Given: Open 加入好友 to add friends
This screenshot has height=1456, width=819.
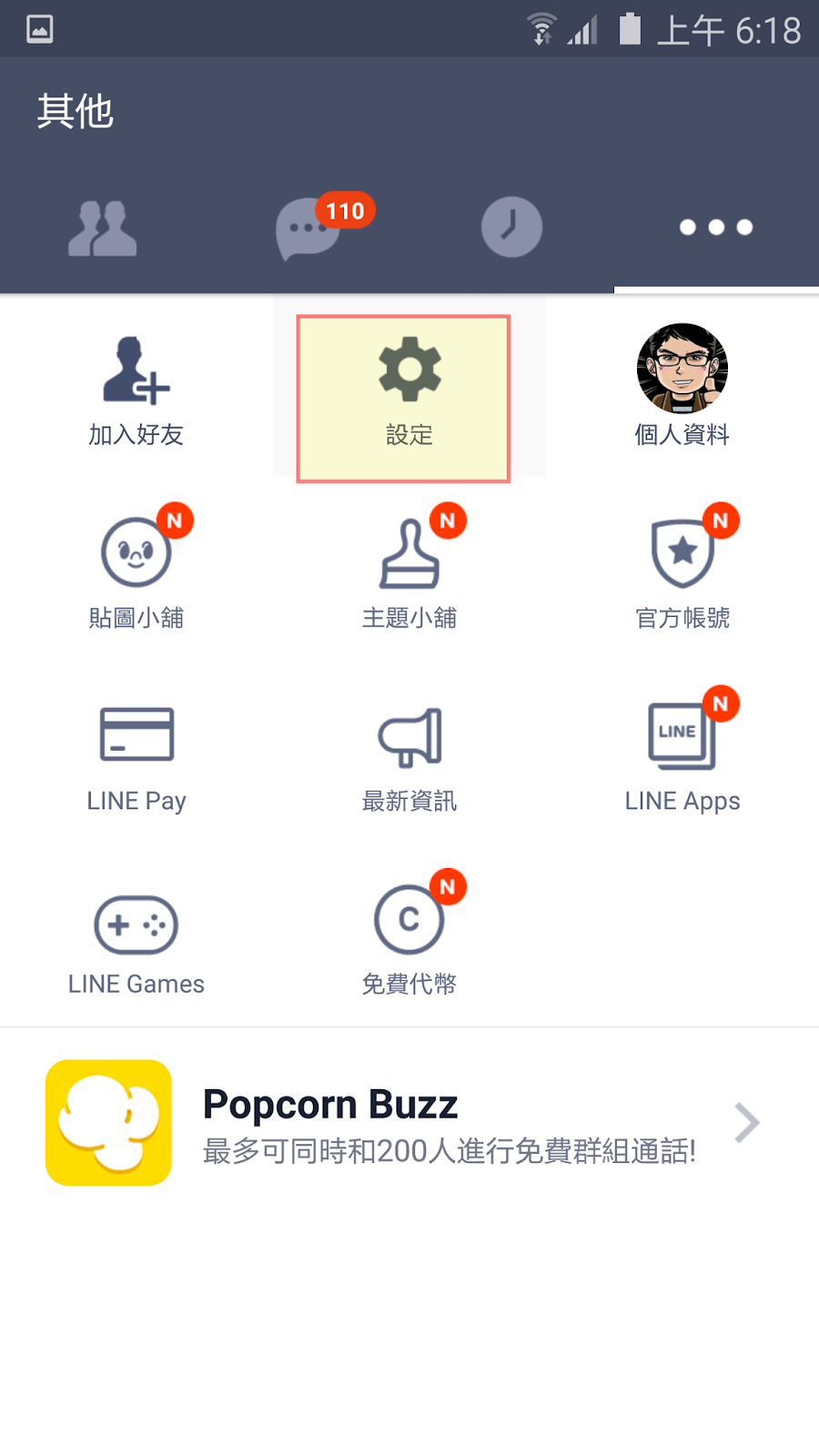Looking at the screenshot, I should tap(136, 391).
